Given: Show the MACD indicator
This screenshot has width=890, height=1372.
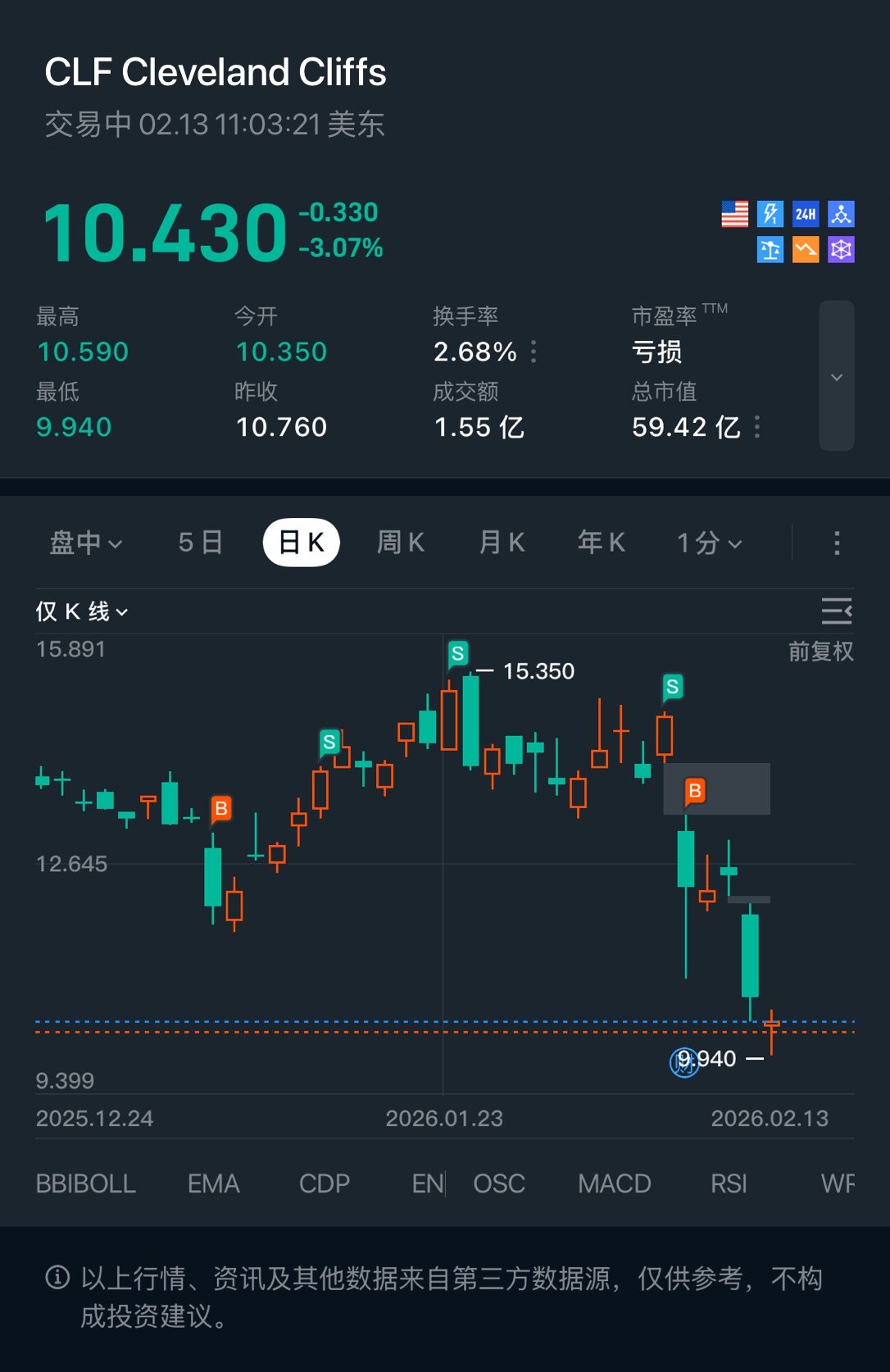Looking at the screenshot, I should click(615, 1183).
